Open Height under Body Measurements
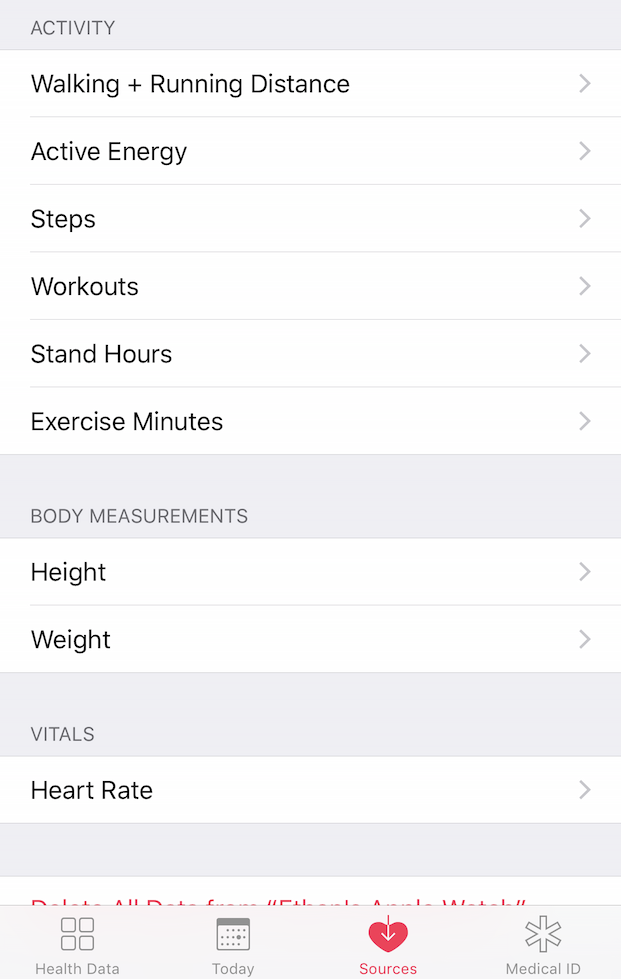Viewport: 621px width, 979px height. pos(310,572)
